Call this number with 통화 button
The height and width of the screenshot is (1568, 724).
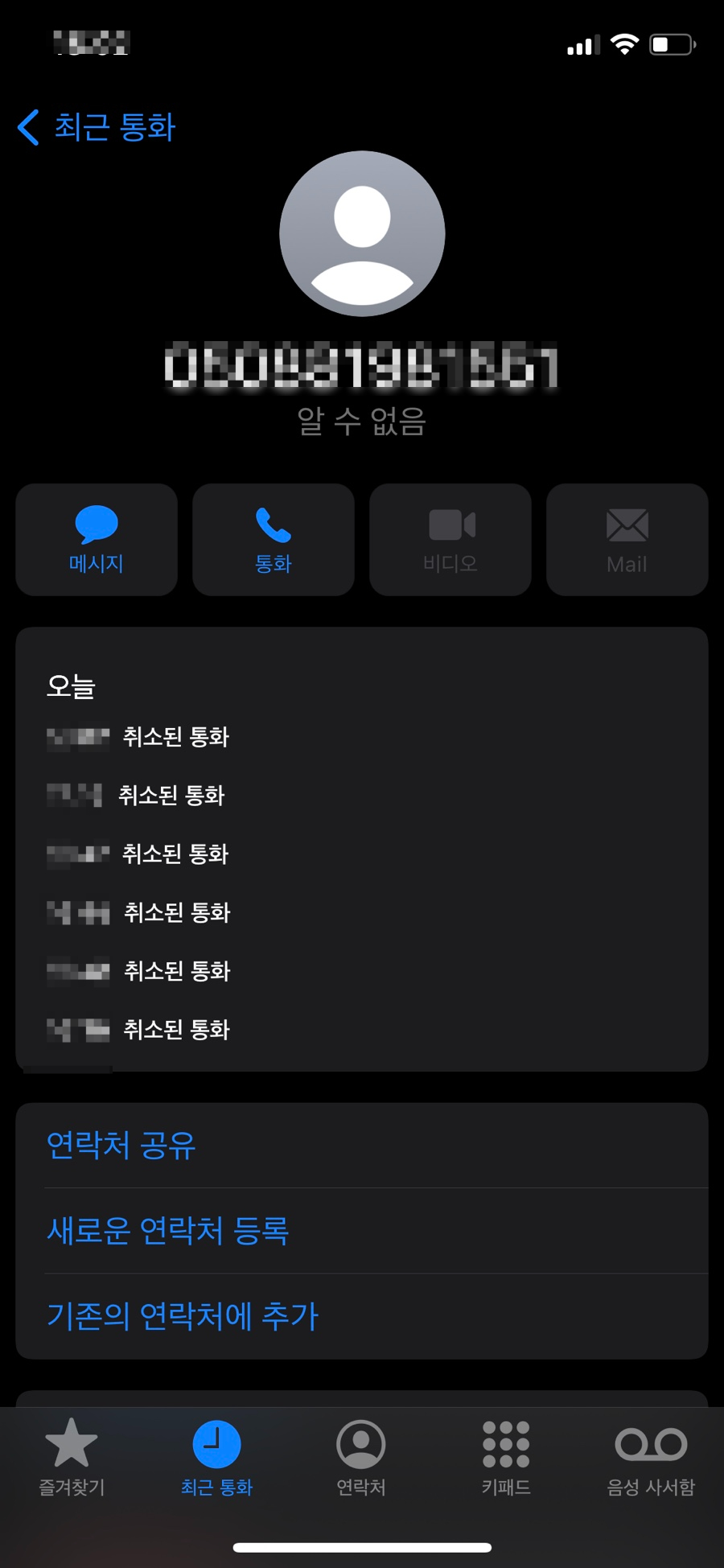coord(274,539)
